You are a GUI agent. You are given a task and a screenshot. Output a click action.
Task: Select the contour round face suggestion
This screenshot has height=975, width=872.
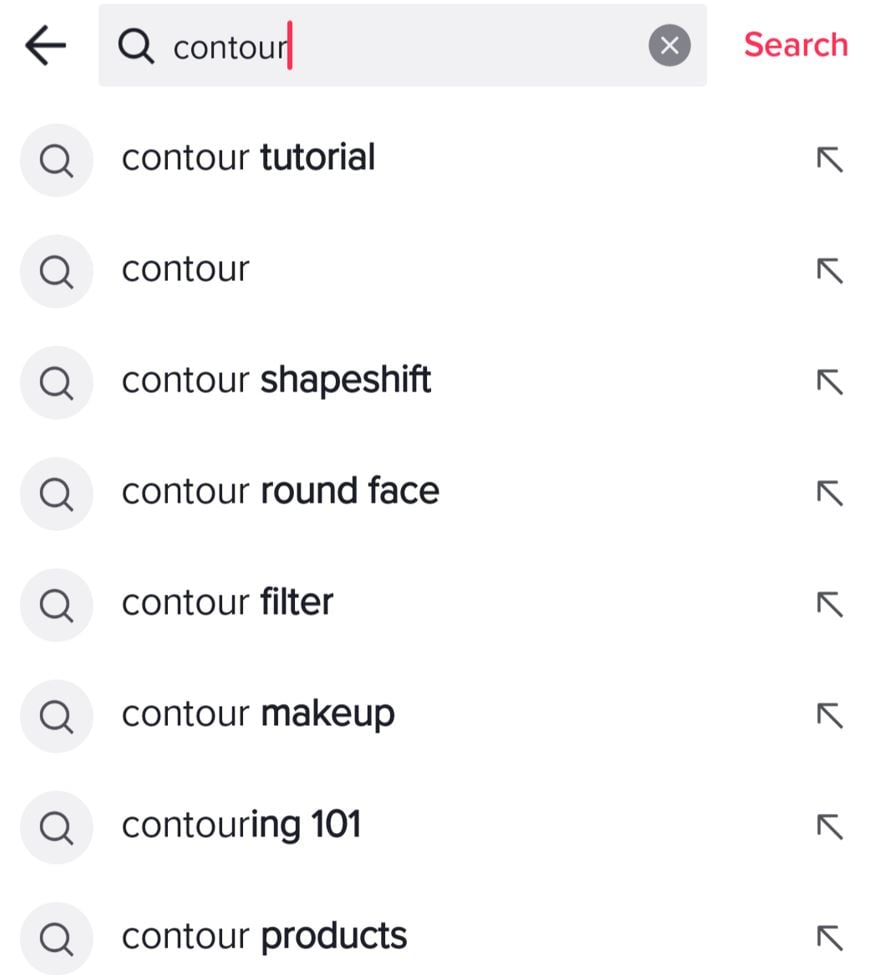(x=280, y=492)
